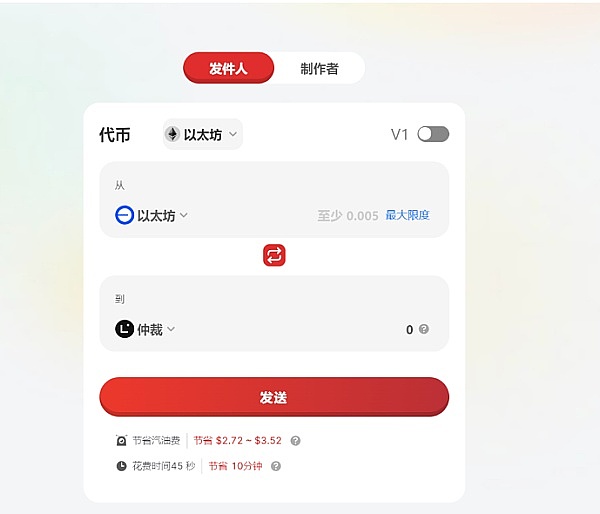Screen dimensions: 600x514
Task: Toggle the V1 switch
Action: (433, 134)
